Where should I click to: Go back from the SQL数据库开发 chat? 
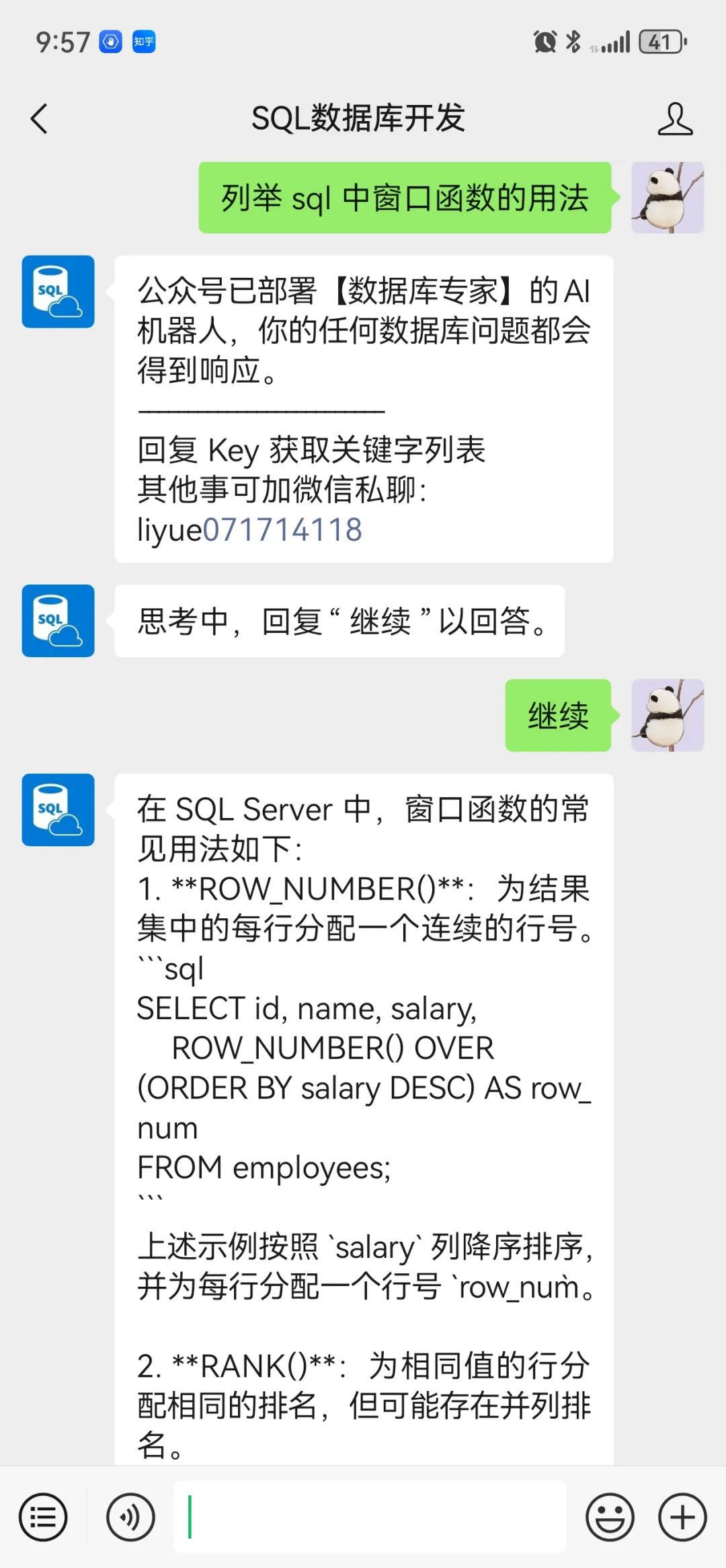point(40,119)
